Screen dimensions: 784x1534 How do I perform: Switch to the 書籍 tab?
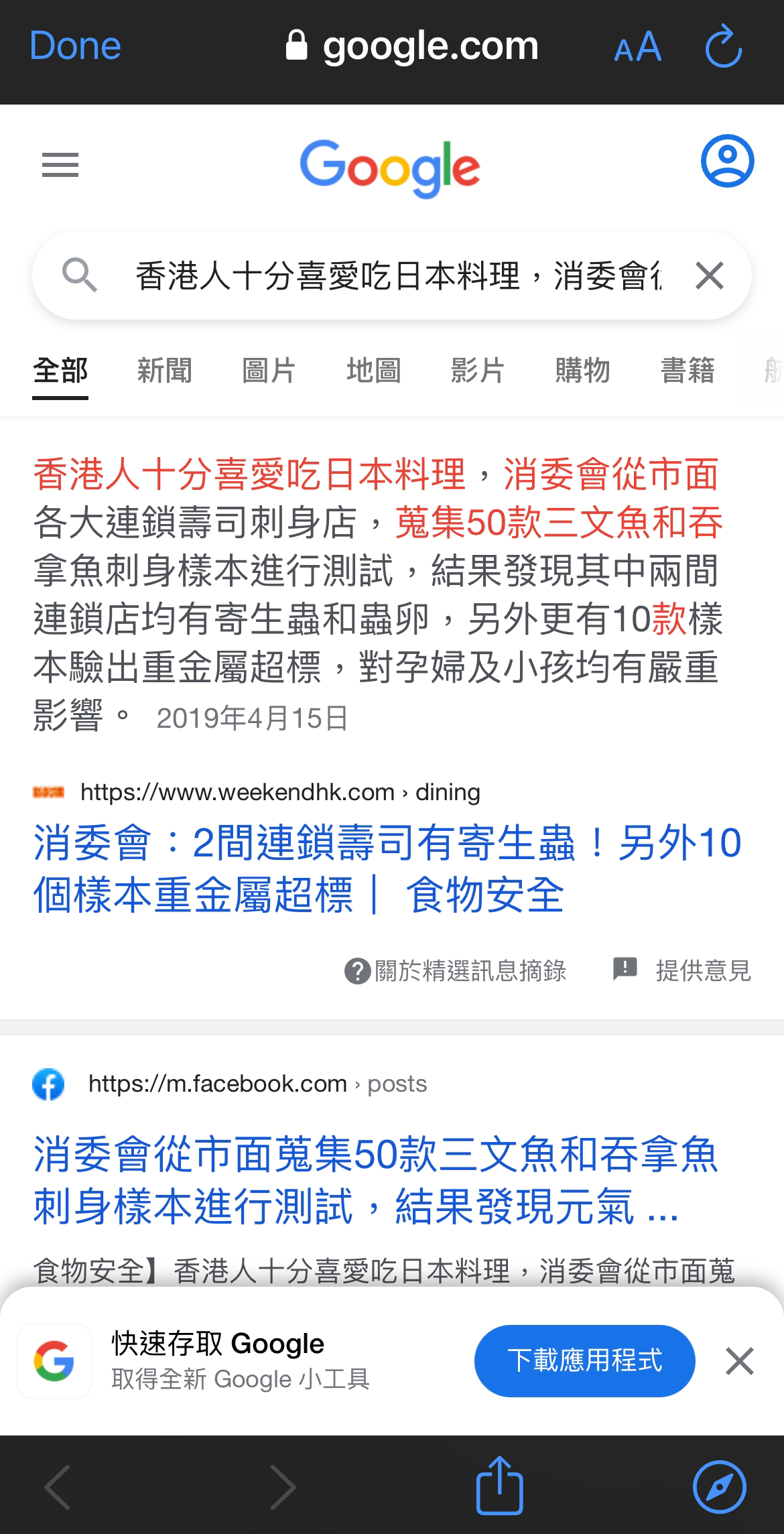click(x=687, y=371)
